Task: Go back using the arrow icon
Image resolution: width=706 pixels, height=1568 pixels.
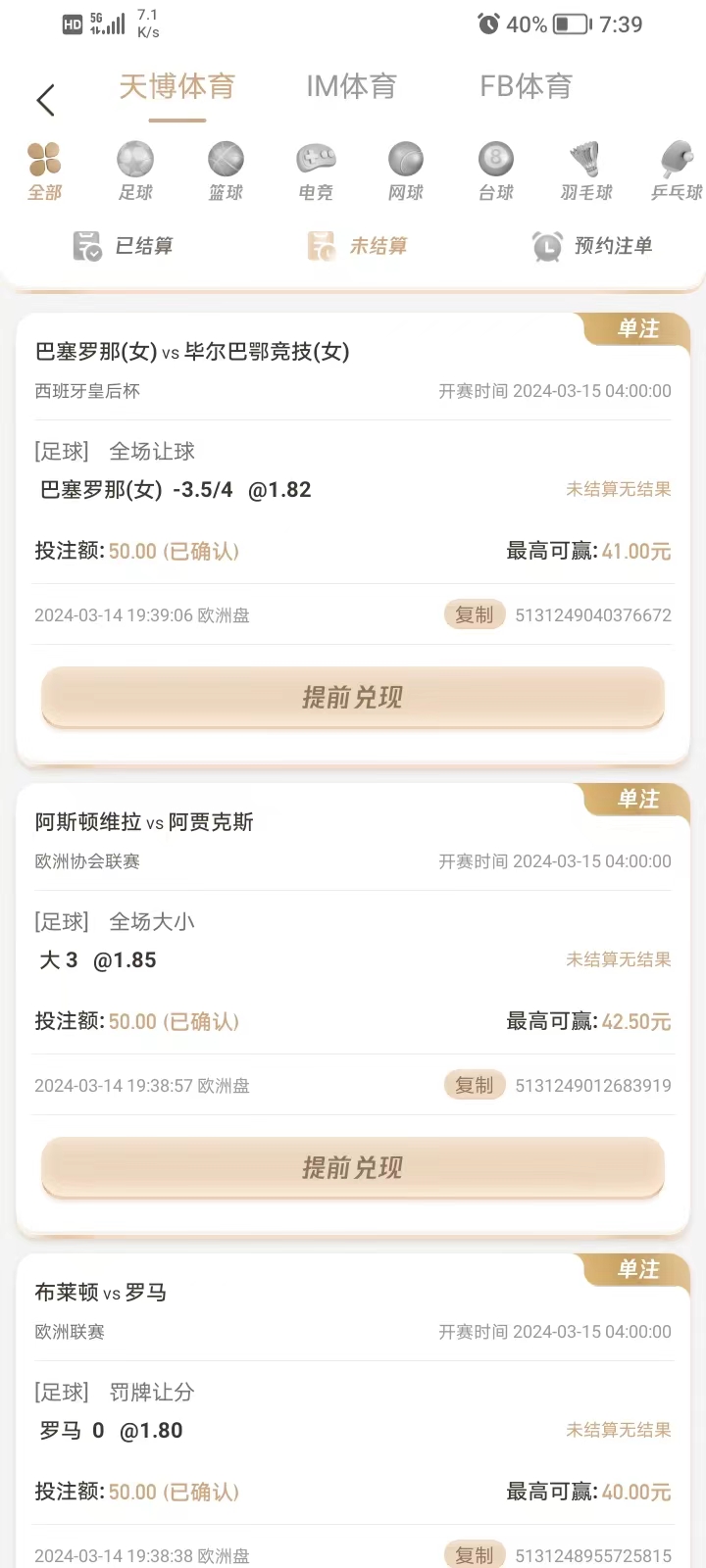Action: pyautogui.click(x=45, y=100)
